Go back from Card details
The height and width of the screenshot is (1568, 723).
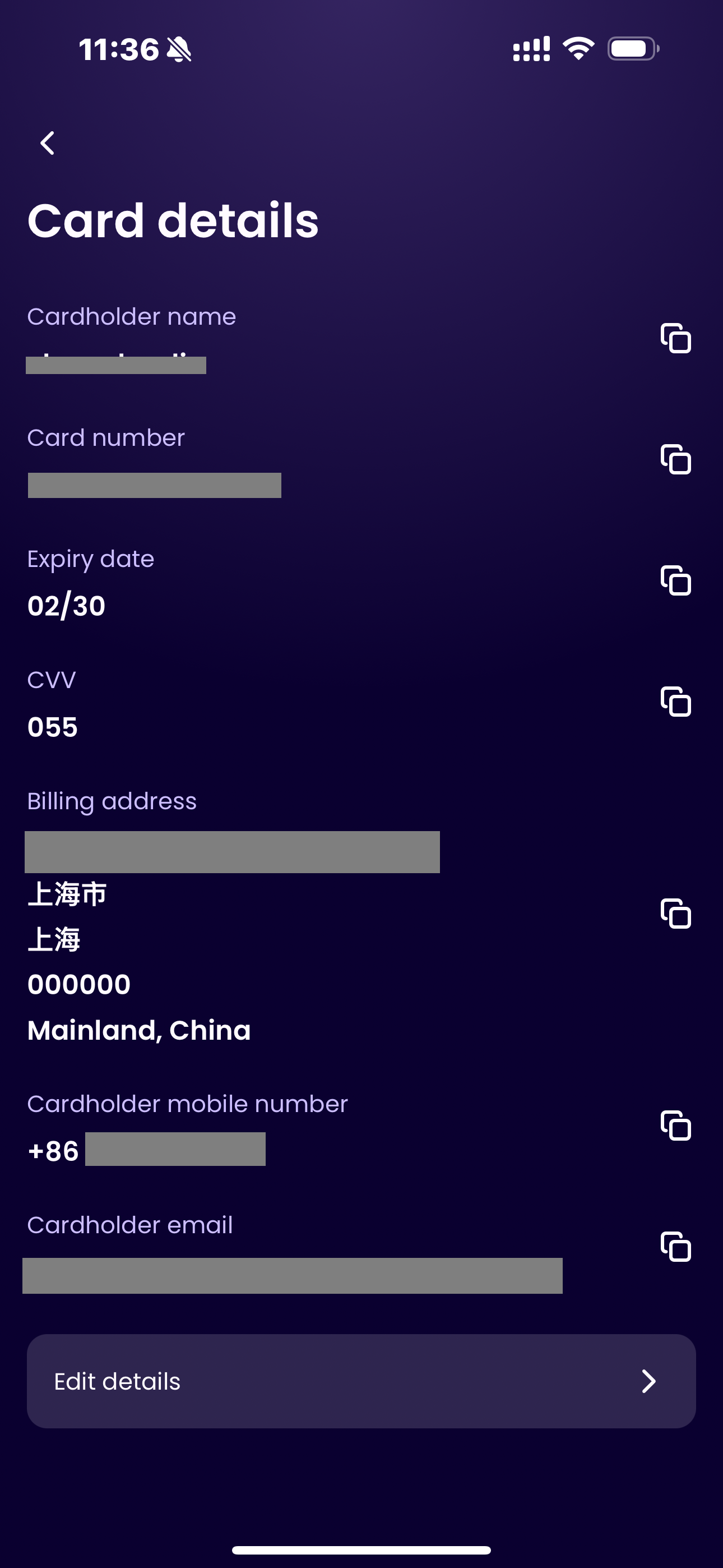(48, 144)
